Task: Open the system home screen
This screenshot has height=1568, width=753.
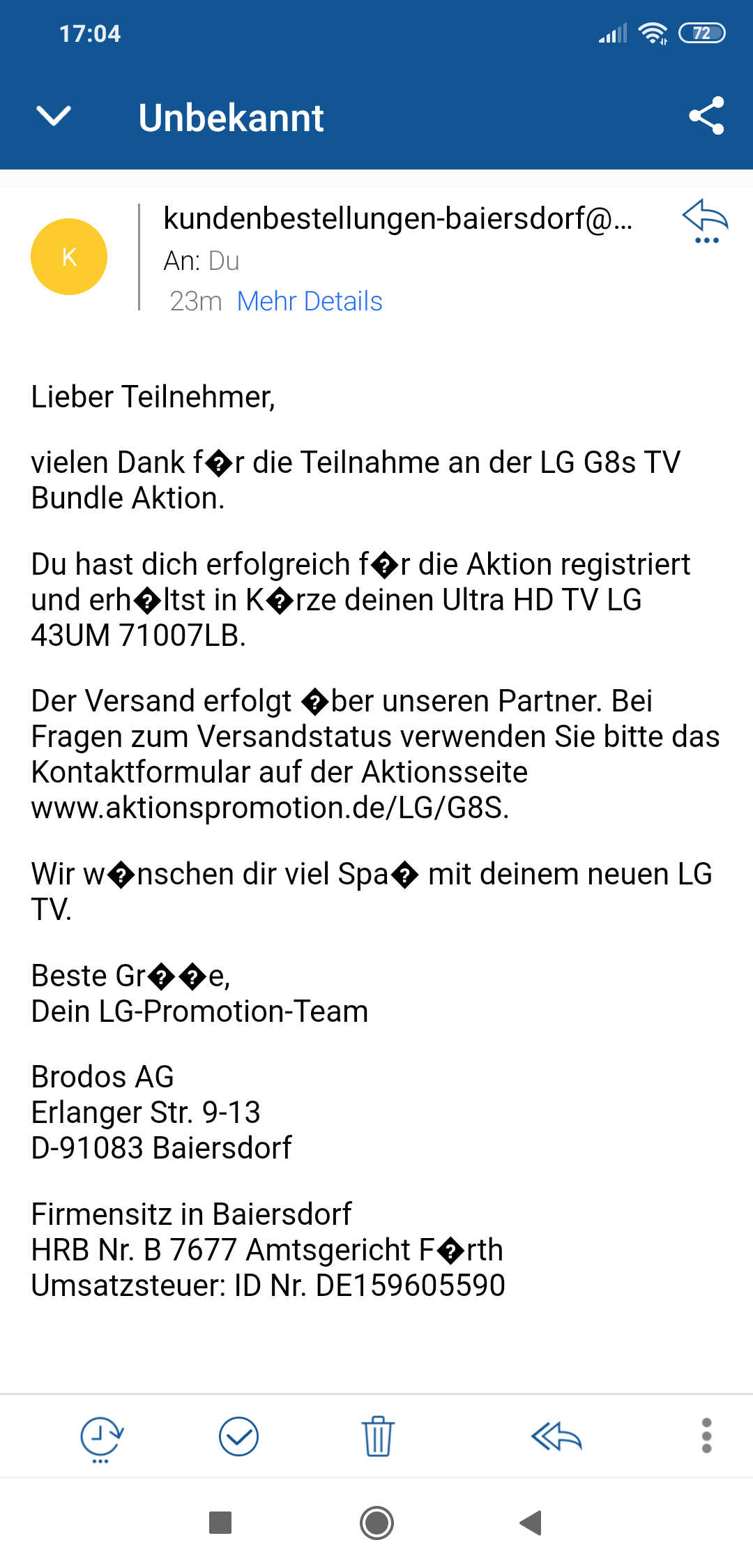Action: click(x=376, y=1523)
